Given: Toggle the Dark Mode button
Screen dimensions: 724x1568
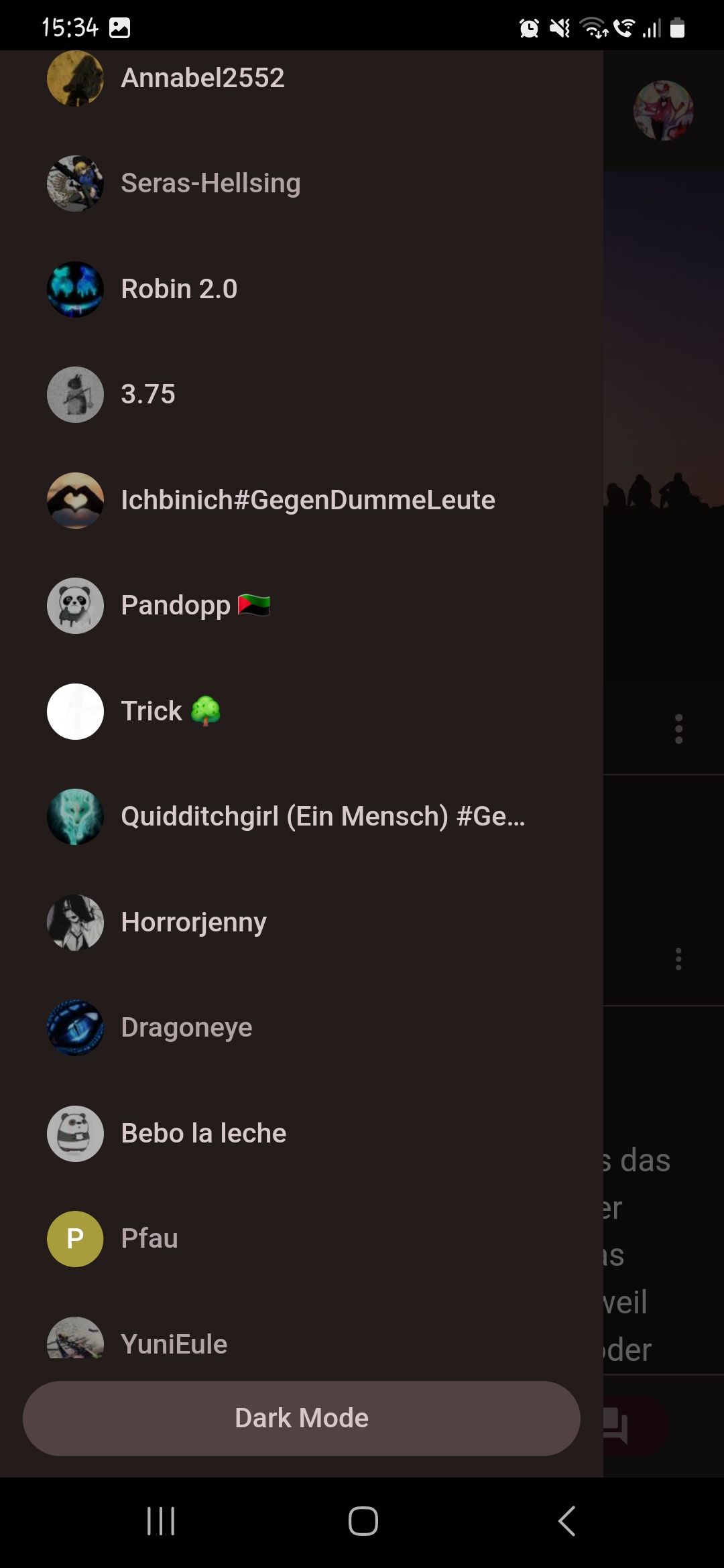Looking at the screenshot, I should coord(302,1418).
